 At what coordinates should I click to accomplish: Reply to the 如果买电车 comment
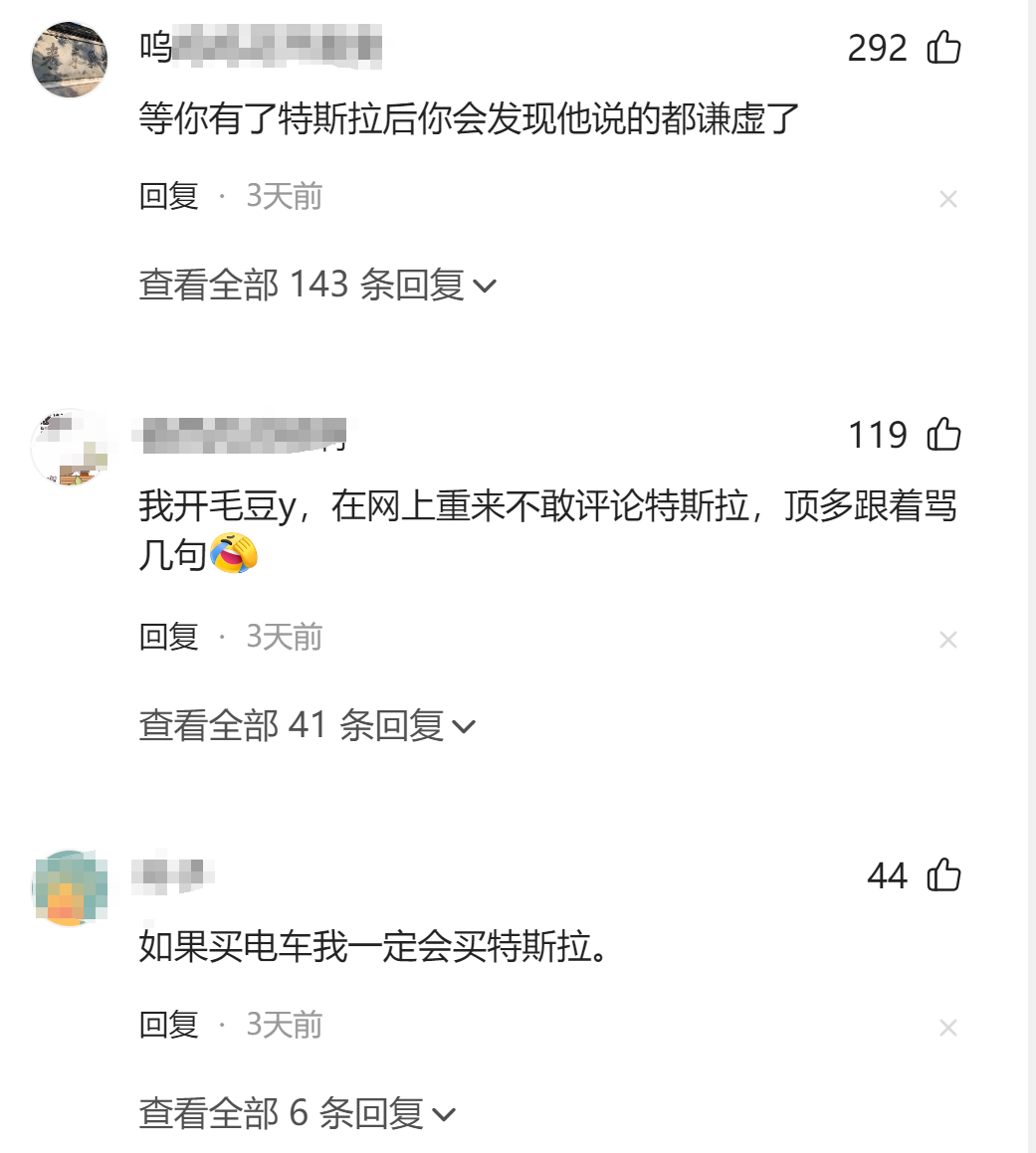169,1025
